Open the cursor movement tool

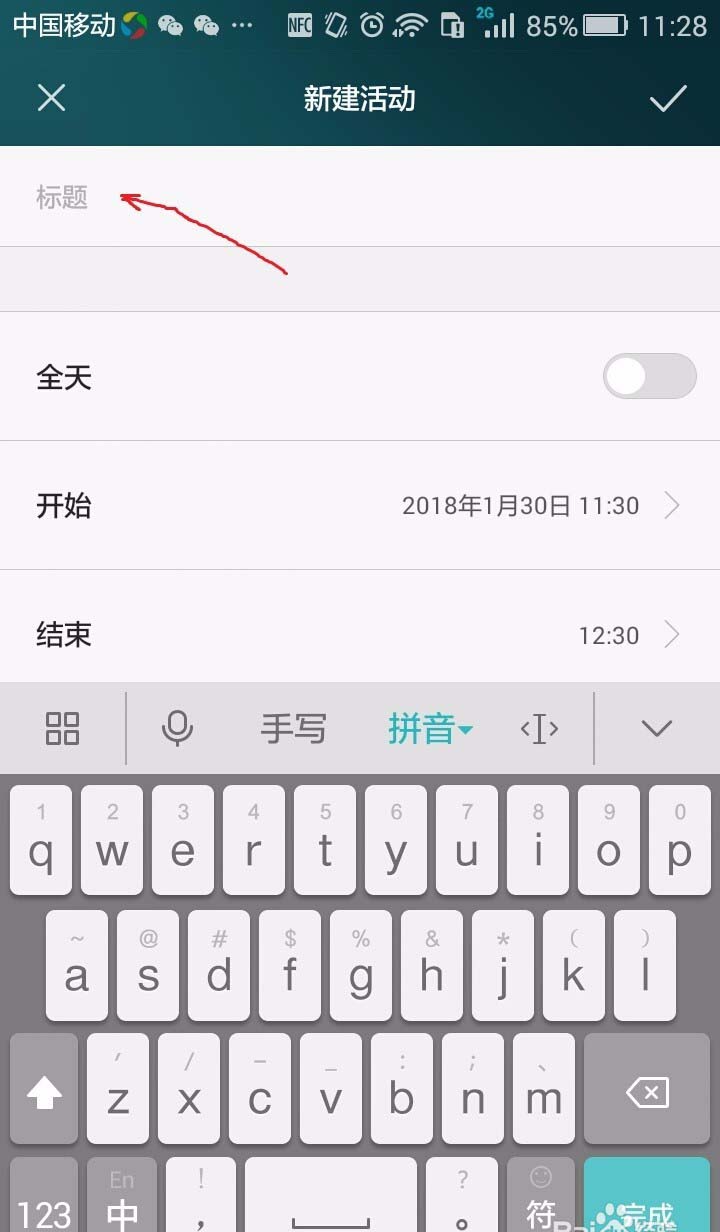click(x=539, y=729)
